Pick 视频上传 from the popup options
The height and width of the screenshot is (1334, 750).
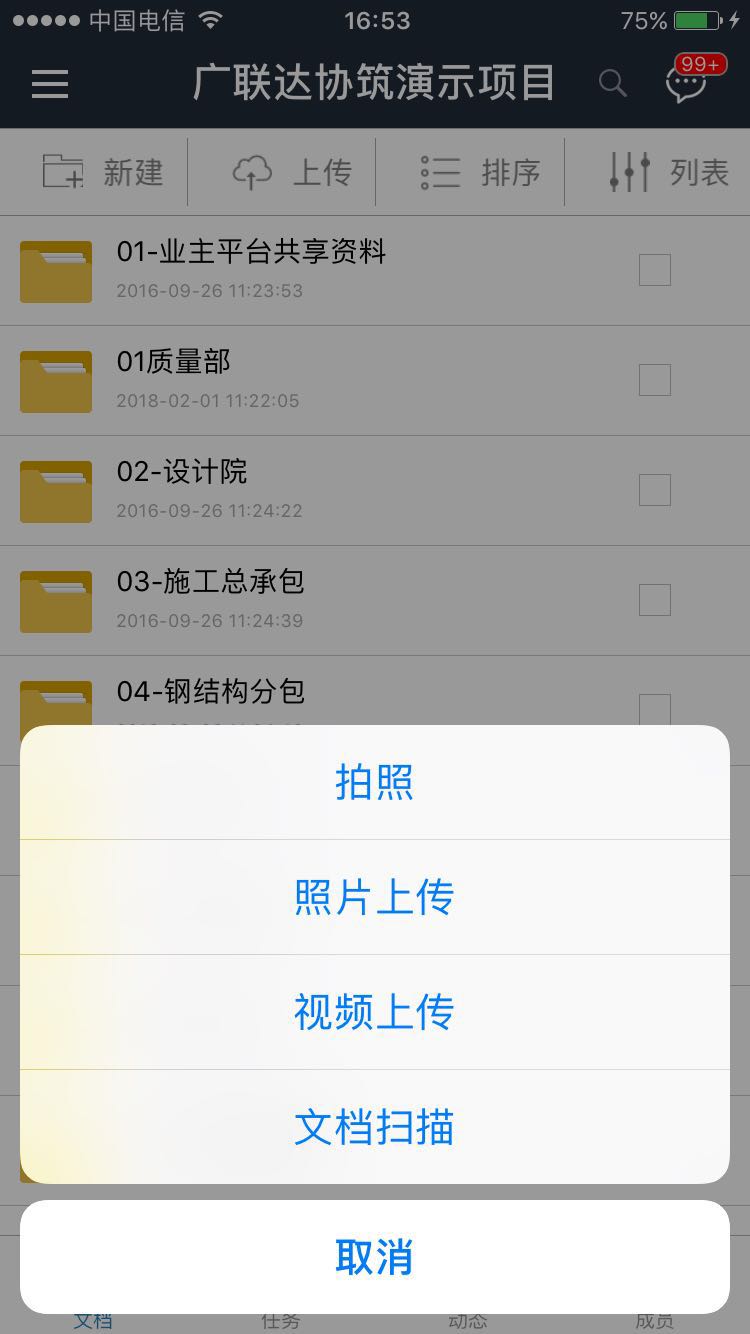click(375, 1011)
